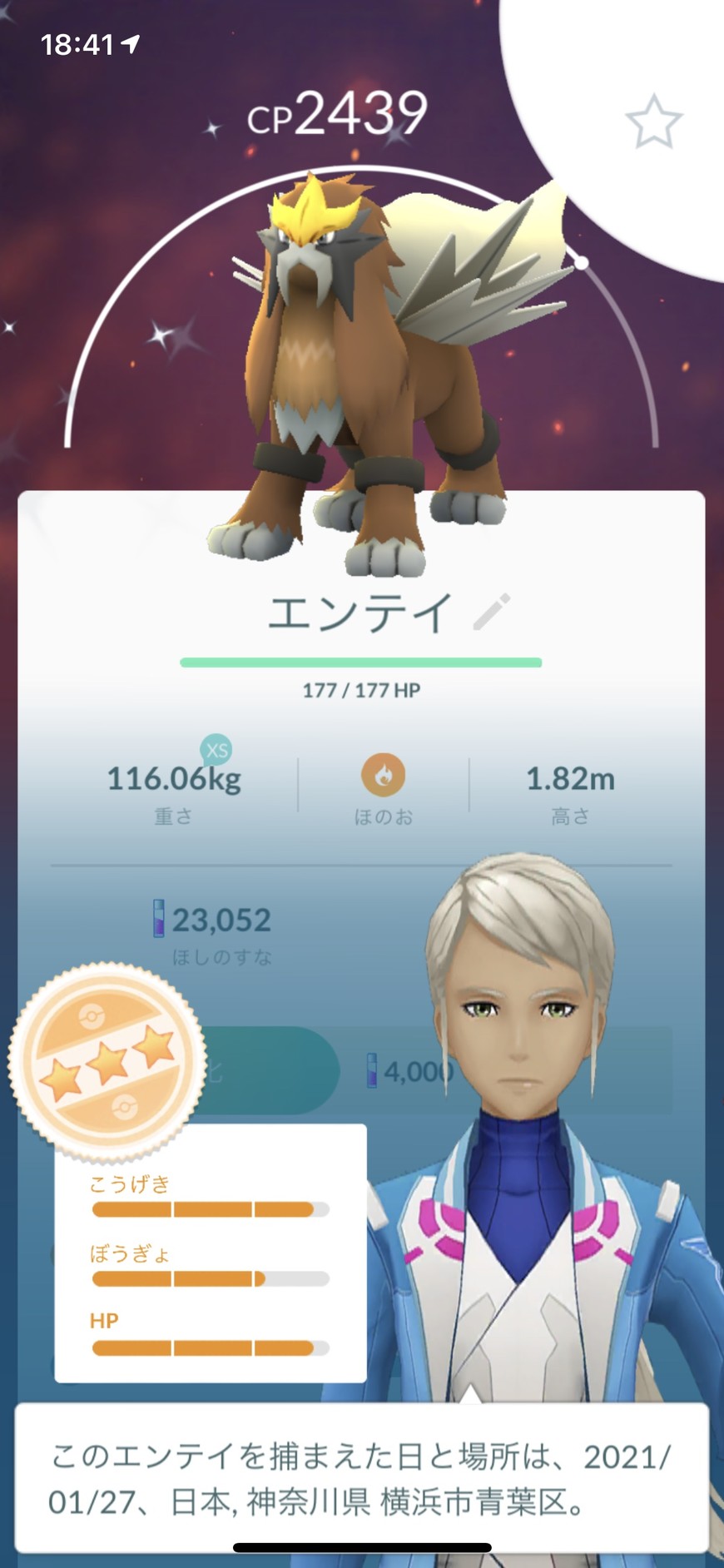This screenshot has width=724, height=1568.
Task: Tap the pencil to rename エンテイ
Action: click(x=491, y=613)
